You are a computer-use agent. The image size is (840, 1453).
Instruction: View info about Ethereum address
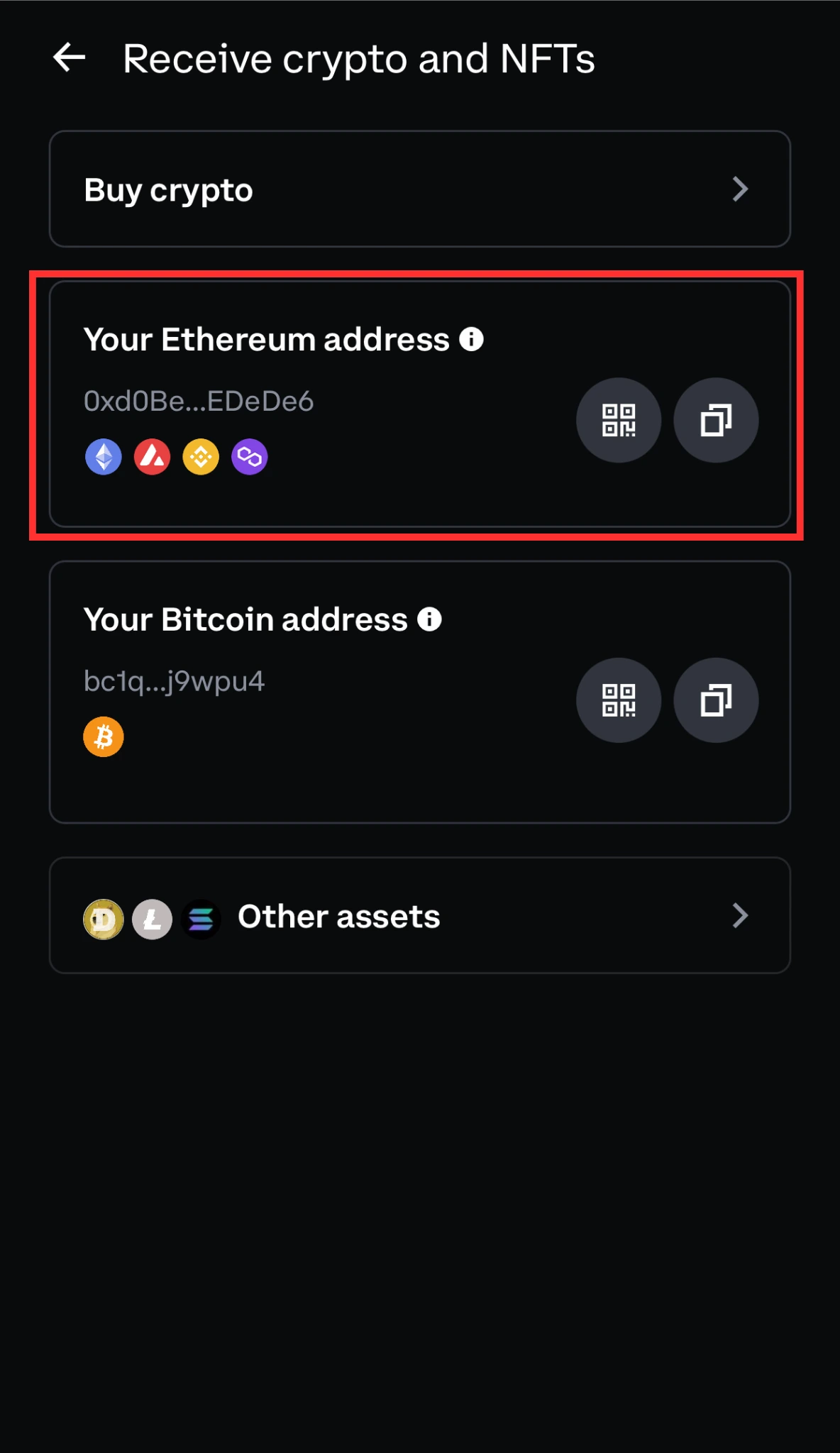tap(471, 339)
